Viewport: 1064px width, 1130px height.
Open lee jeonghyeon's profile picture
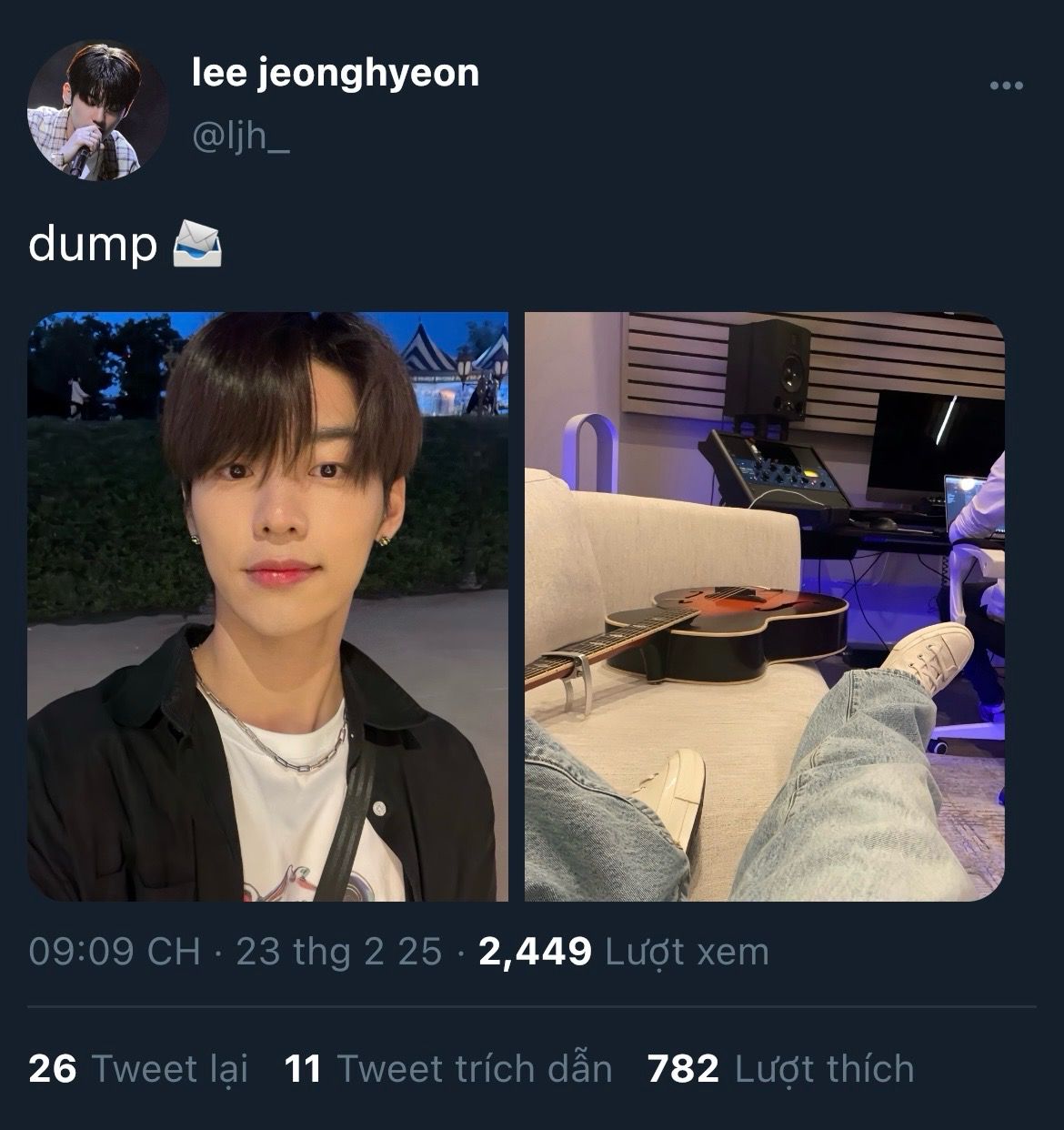pyautogui.click(x=97, y=110)
